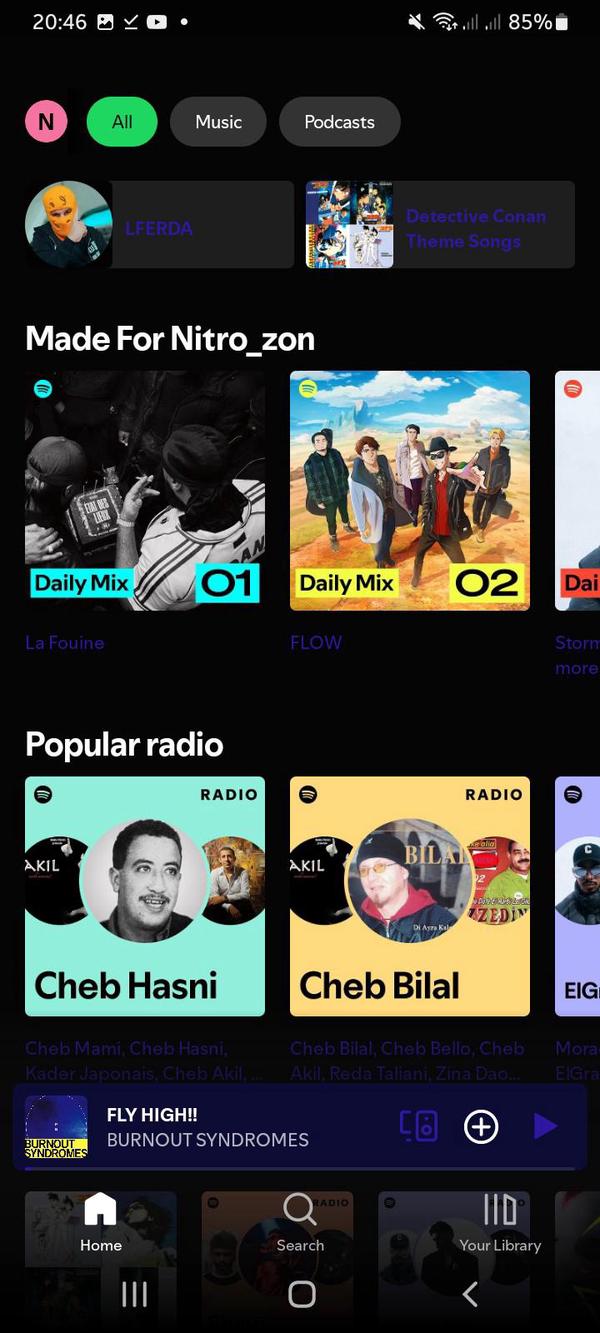Image resolution: width=600 pixels, height=1333 pixels.
Task: Open Daily Mix 01
Action: tap(145, 490)
